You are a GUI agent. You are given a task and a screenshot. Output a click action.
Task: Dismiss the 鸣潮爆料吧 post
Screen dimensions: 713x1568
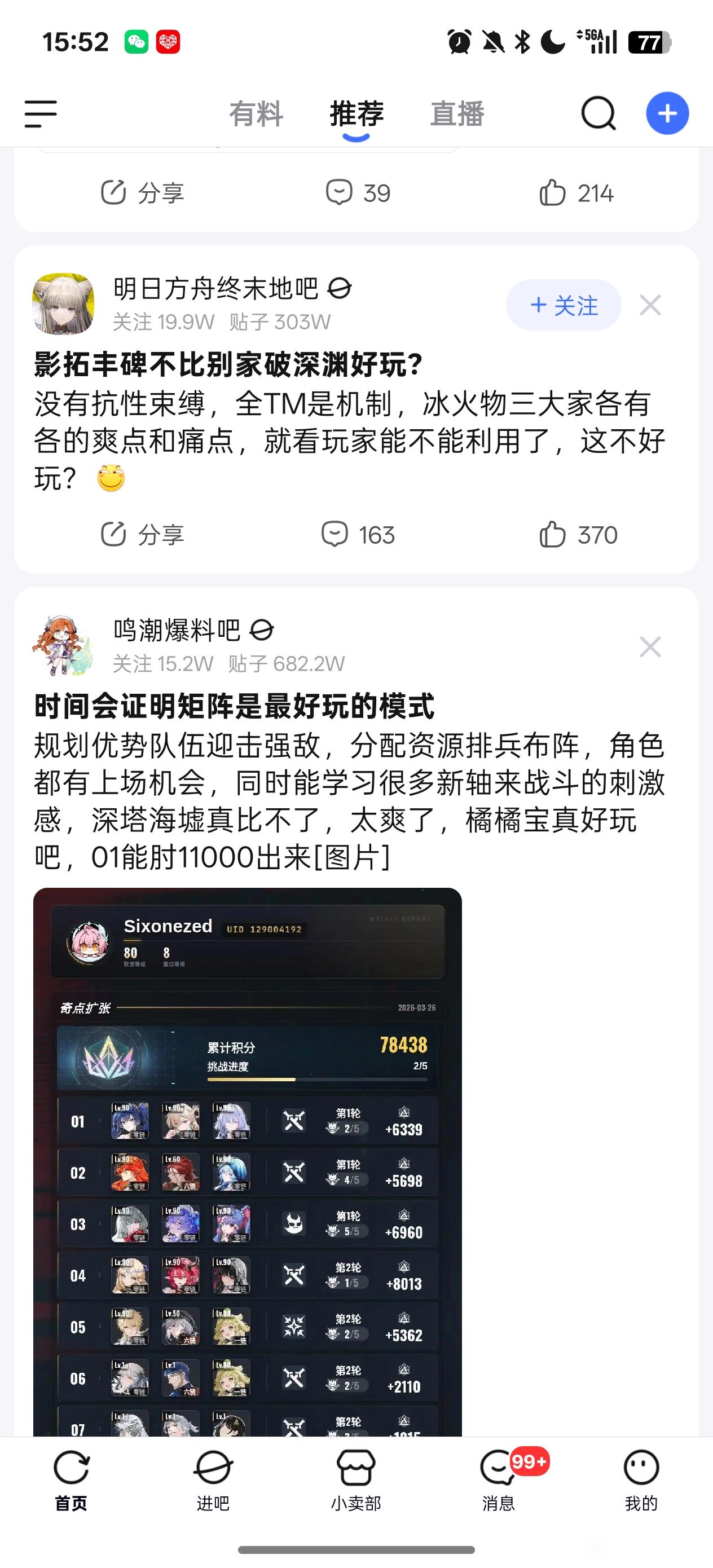point(650,646)
